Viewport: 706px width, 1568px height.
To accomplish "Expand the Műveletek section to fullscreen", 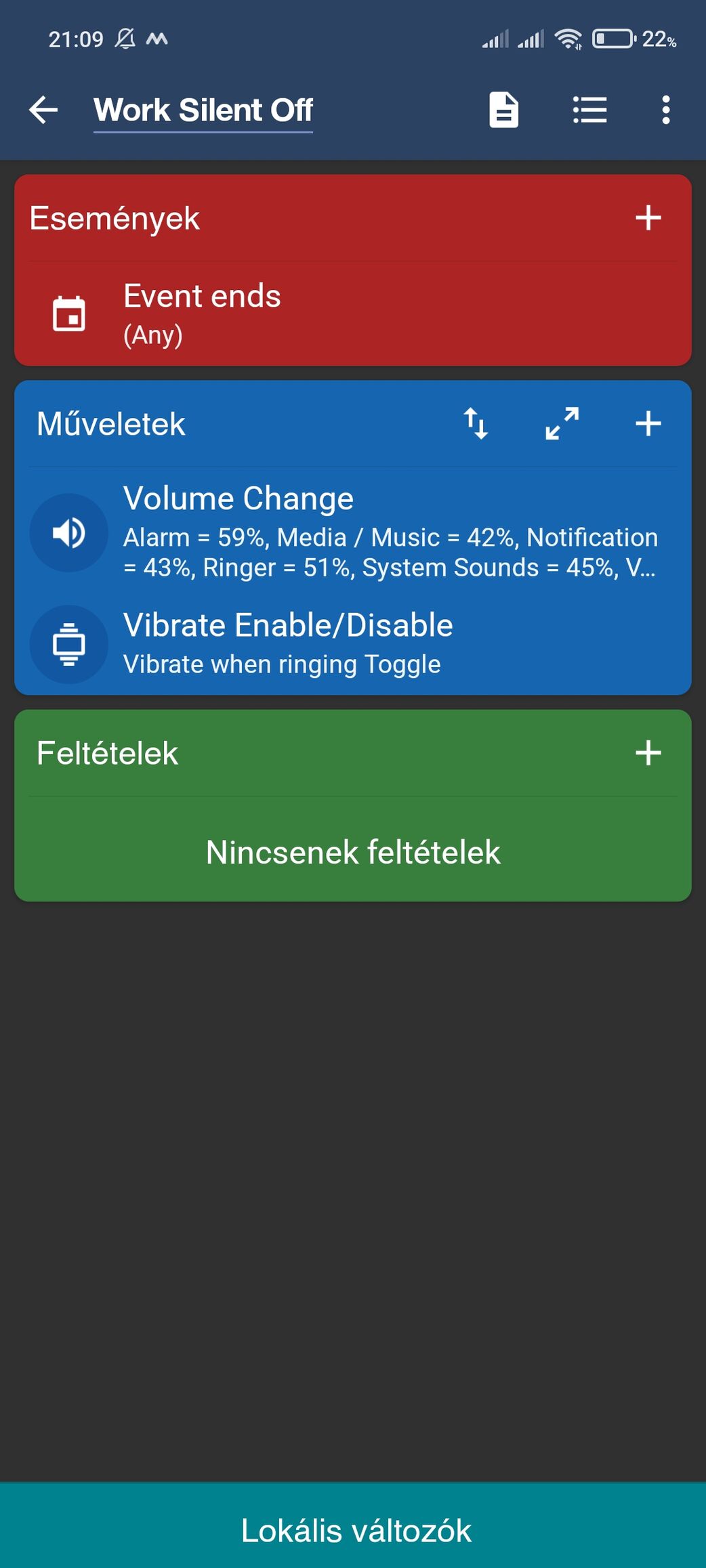I will (x=562, y=424).
